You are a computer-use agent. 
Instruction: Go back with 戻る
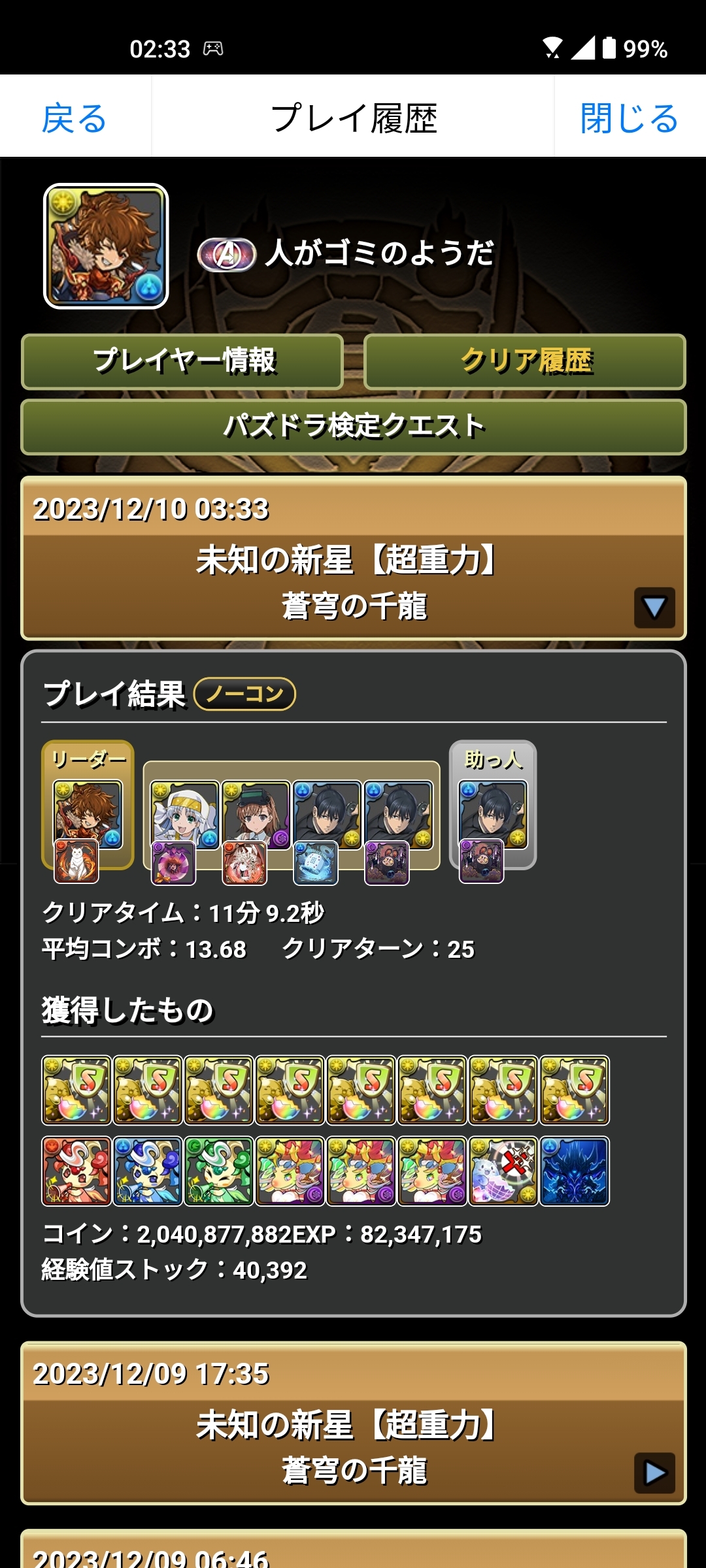point(75,118)
